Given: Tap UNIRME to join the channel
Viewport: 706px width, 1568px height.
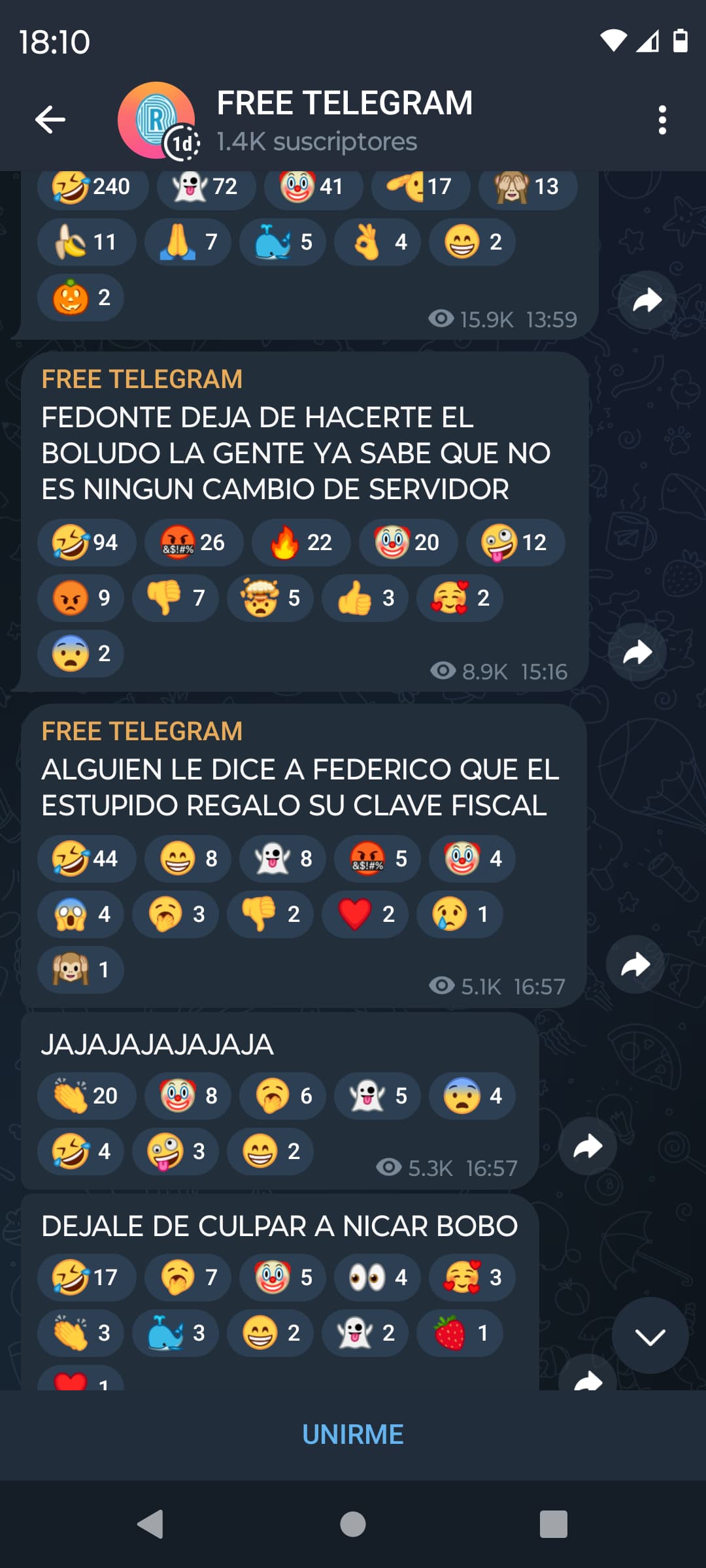Looking at the screenshot, I should click(353, 1434).
